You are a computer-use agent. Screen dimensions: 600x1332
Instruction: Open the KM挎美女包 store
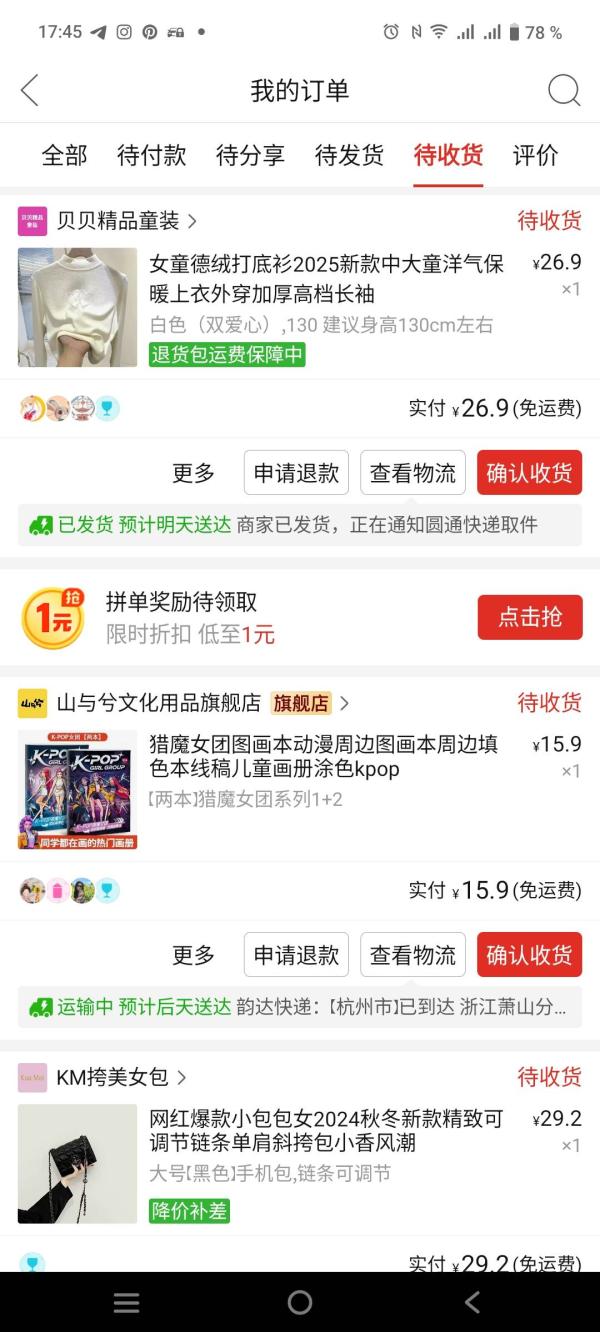pos(112,1077)
